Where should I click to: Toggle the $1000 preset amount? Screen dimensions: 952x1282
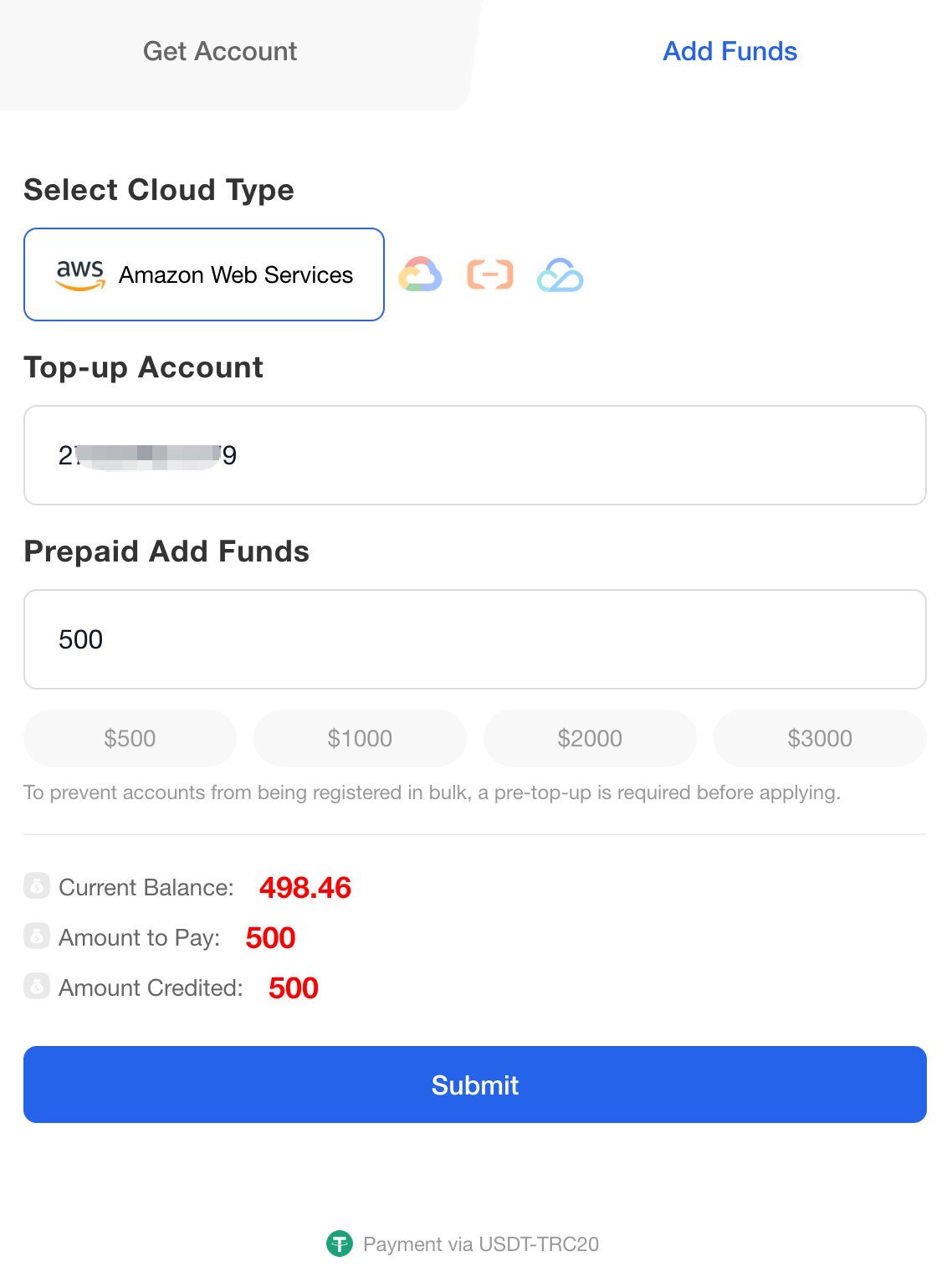click(360, 738)
